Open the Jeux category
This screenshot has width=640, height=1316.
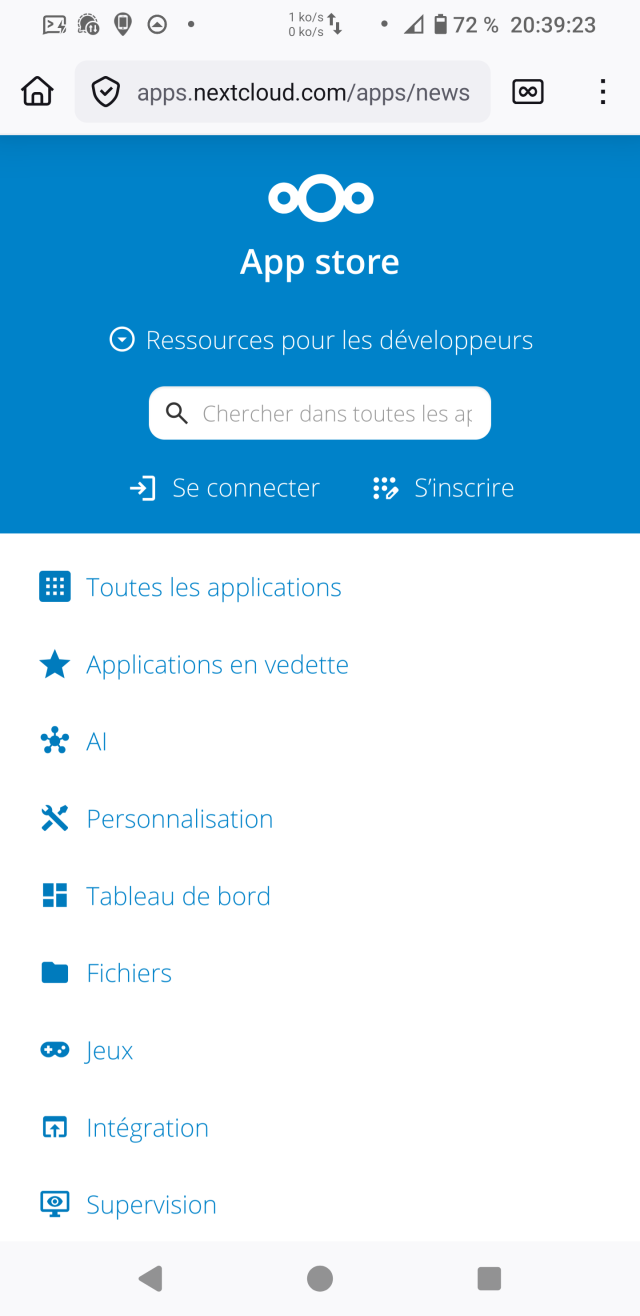[109, 1051]
